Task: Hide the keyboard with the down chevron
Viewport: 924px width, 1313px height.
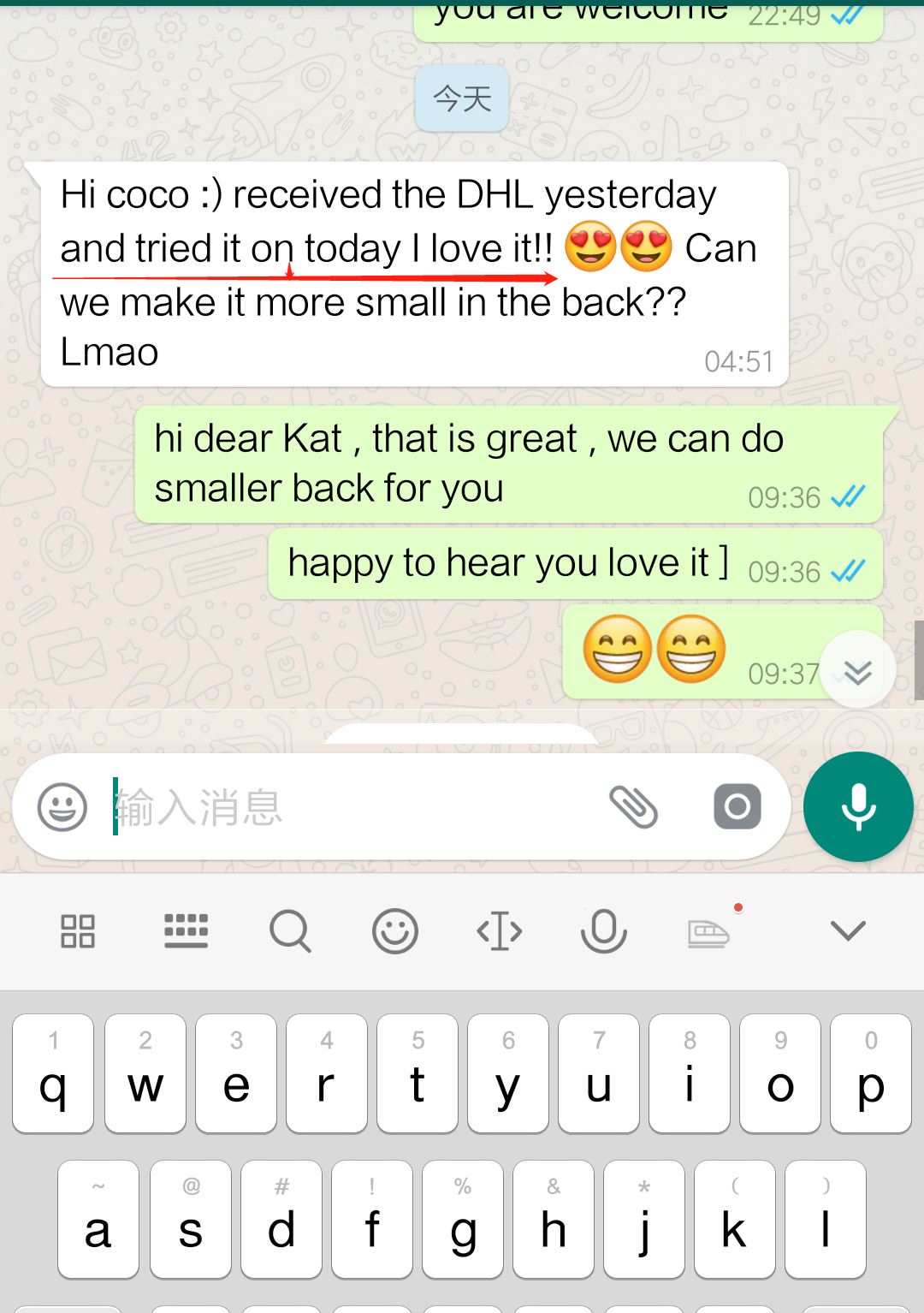Action: tap(849, 930)
